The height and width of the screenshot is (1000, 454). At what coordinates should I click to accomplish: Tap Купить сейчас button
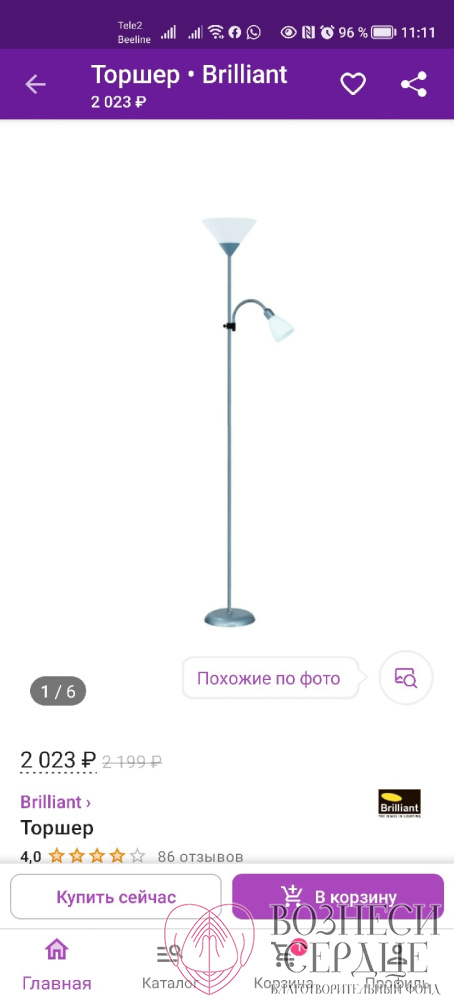pos(116,897)
